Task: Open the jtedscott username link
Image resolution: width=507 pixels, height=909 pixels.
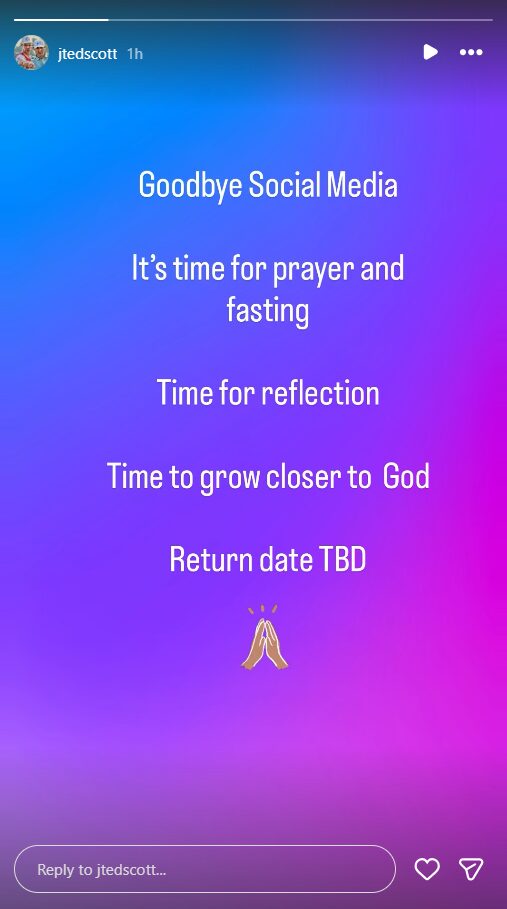Action: tap(87, 54)
